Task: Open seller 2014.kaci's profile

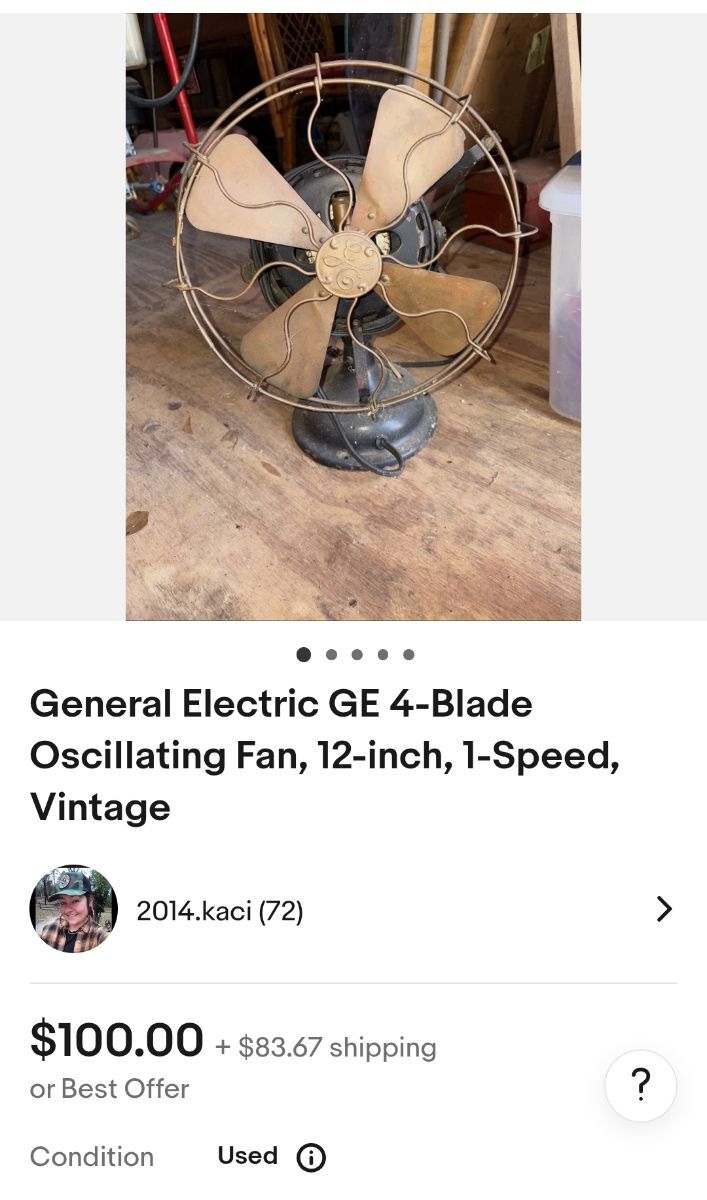Action: coord(219,910)
